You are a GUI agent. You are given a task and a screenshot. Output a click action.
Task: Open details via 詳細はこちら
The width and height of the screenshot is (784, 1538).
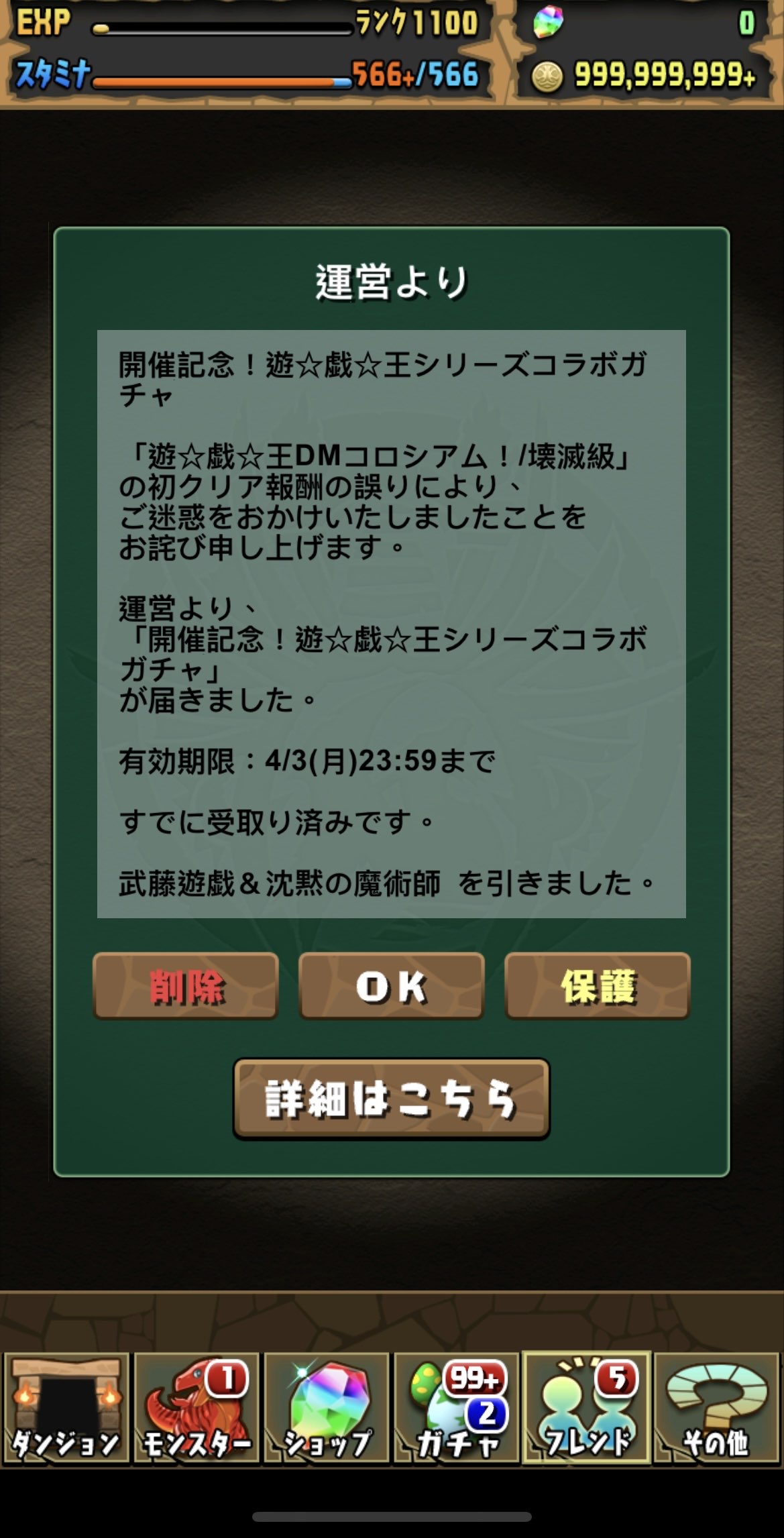pyautogui.click(x=392, y=1099)
